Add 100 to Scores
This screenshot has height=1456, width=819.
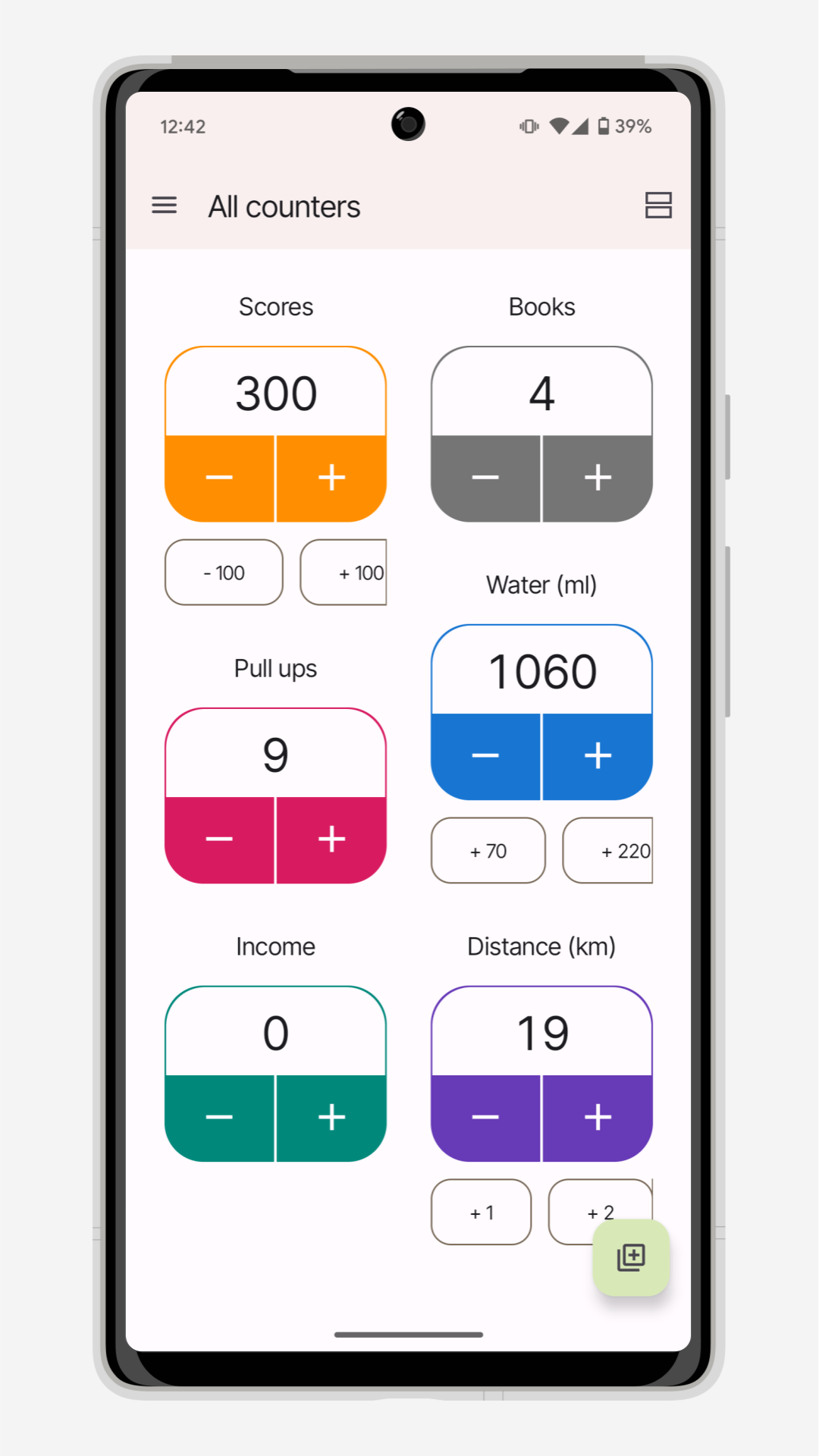pyautogui.click(x=345, y=573)
